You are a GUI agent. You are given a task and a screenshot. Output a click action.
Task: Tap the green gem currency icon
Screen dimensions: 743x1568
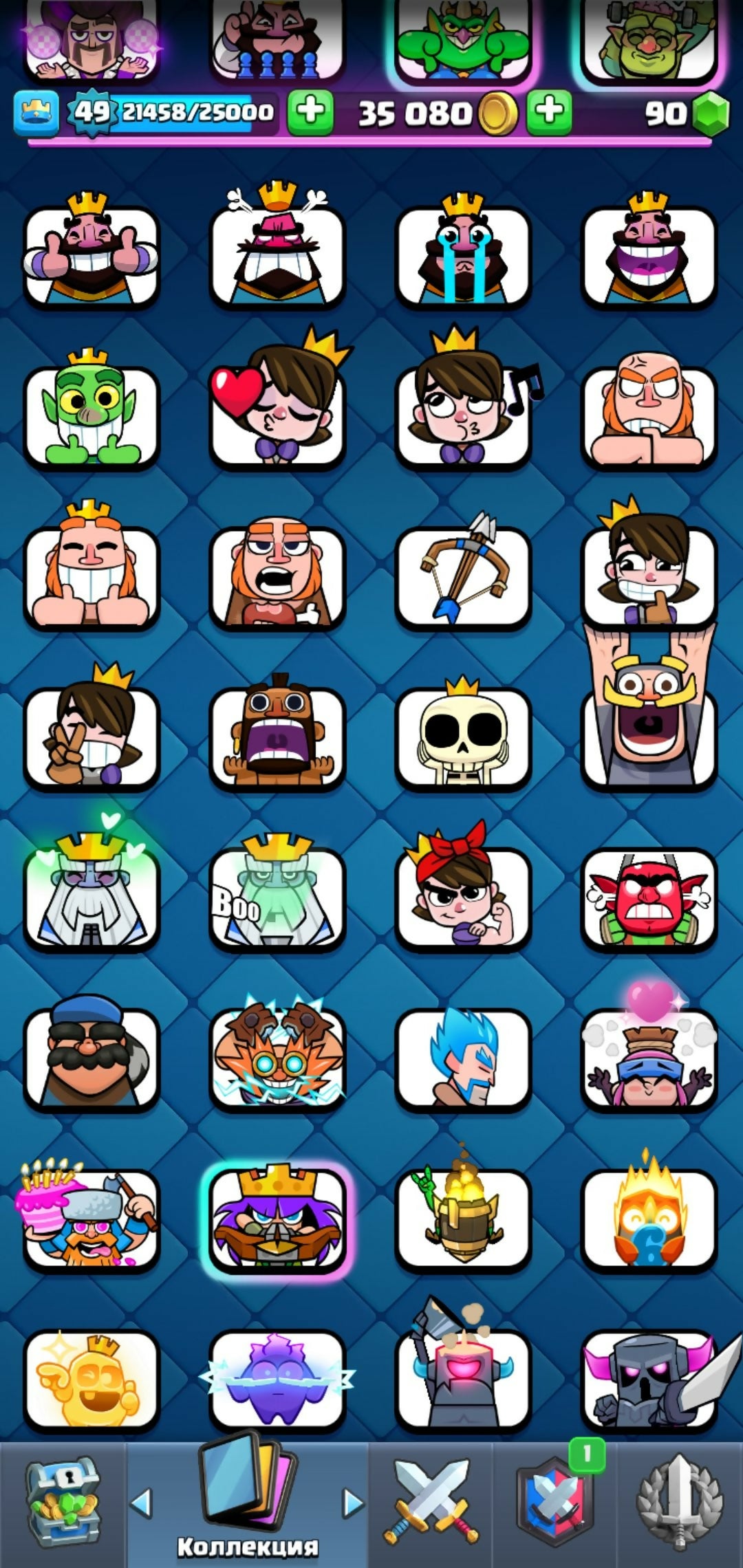710,113
